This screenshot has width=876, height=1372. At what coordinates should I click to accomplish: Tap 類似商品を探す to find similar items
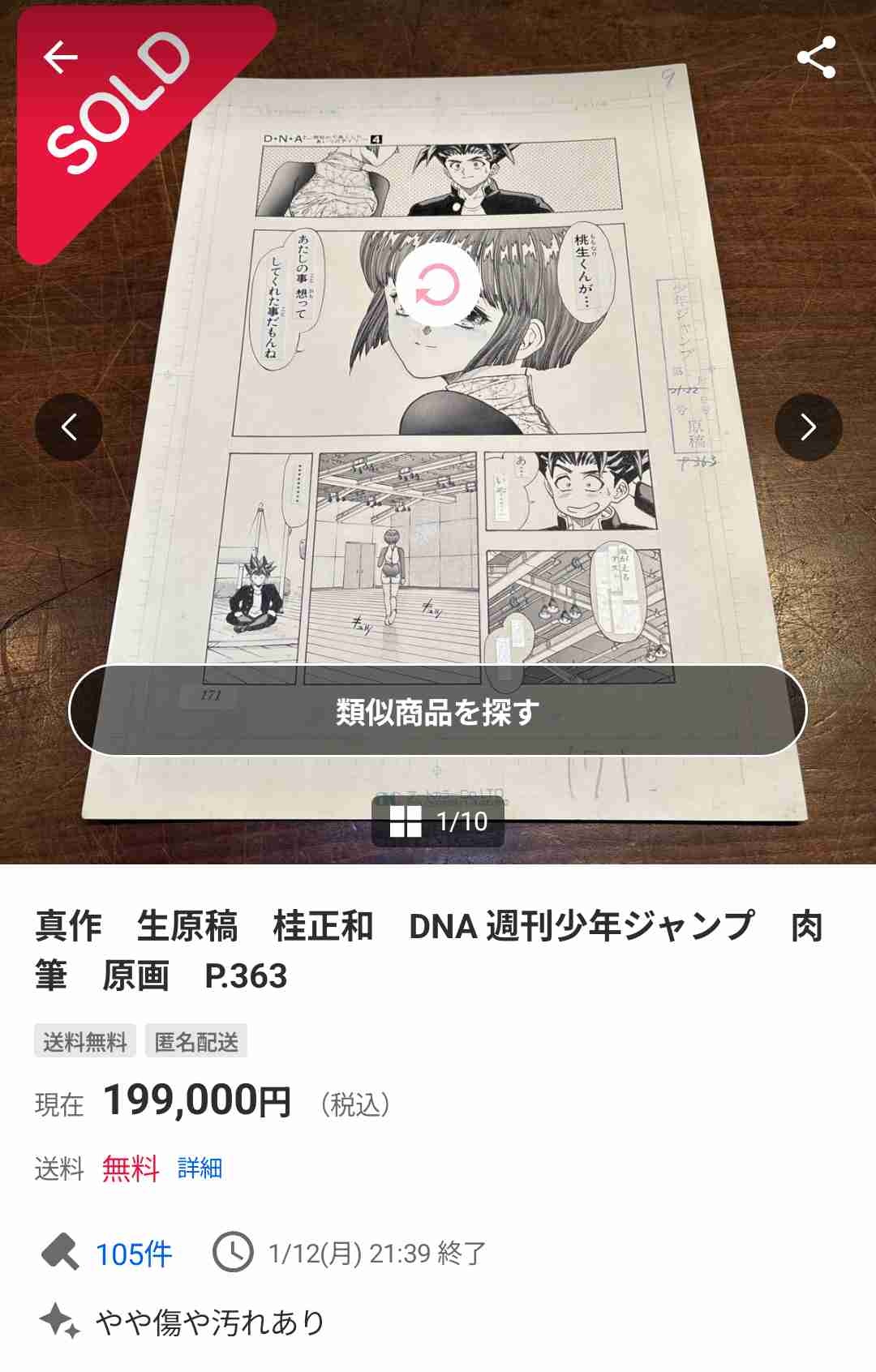click(438, 711)
